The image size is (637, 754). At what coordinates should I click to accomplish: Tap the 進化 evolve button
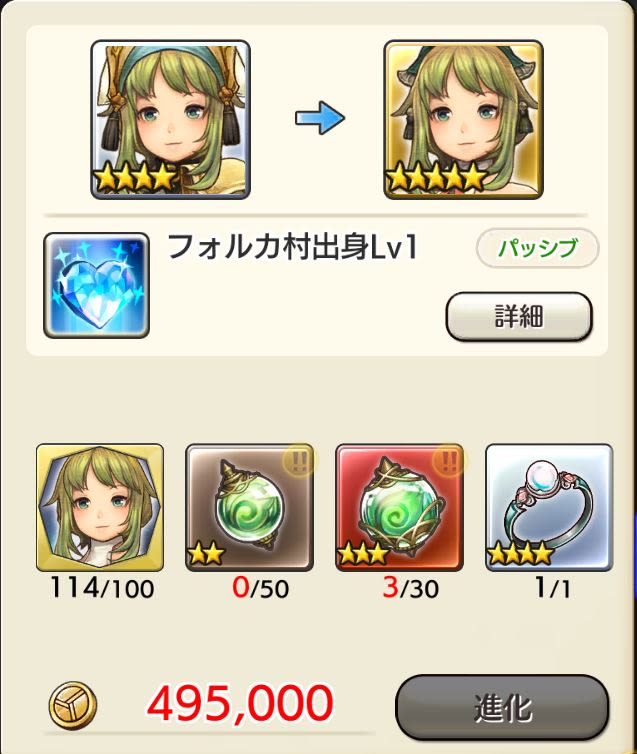[x=501, y=707]
